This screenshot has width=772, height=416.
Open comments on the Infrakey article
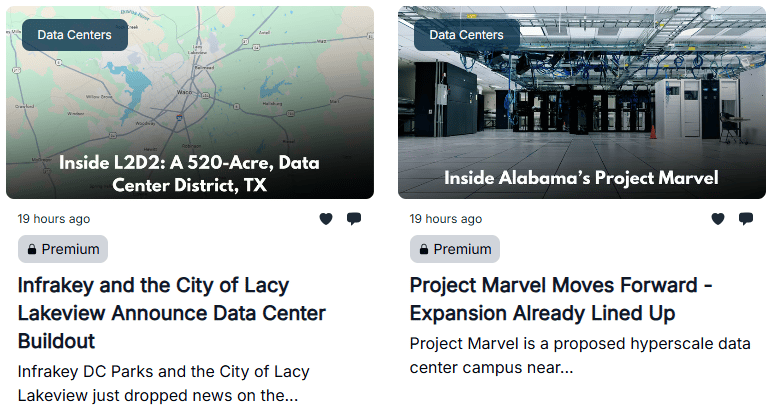(354, 219)
